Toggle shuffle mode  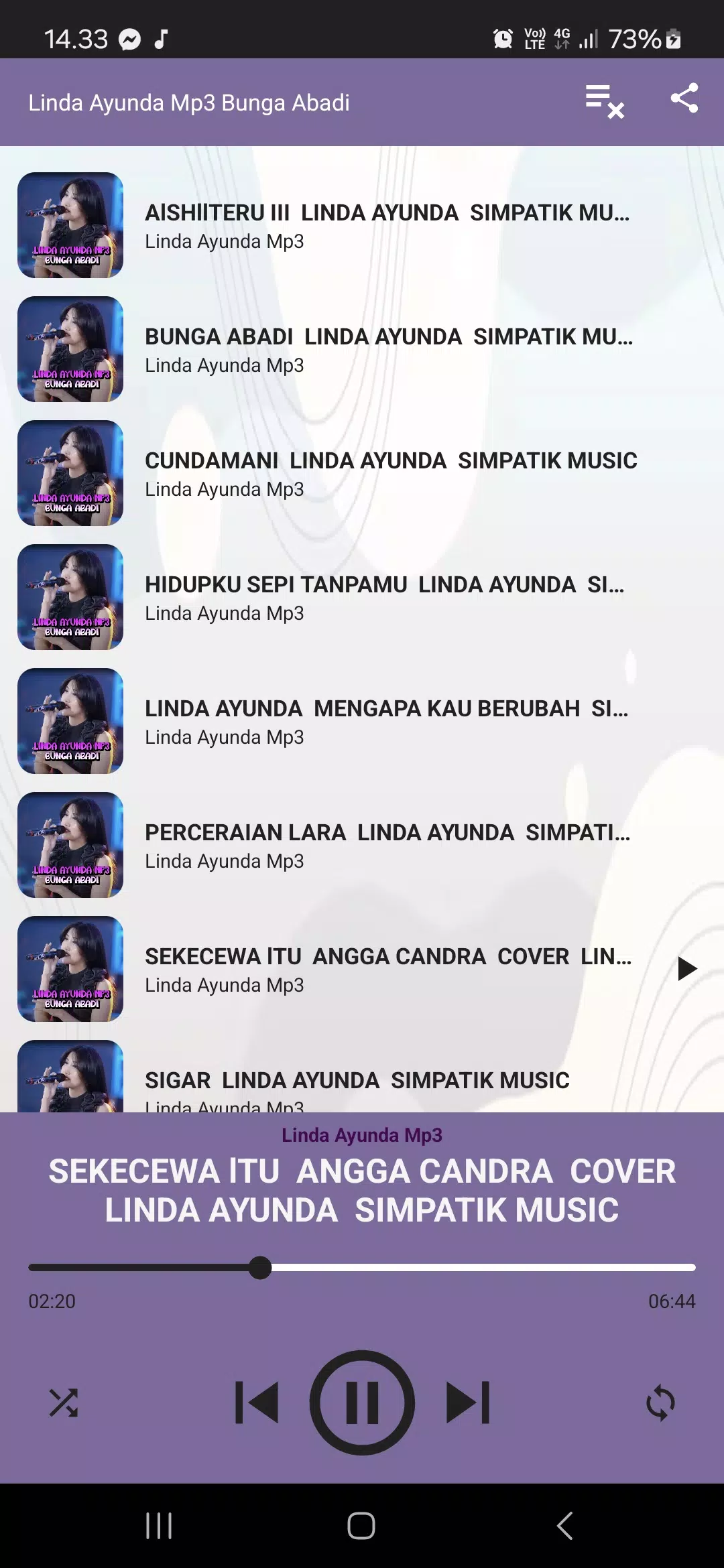click(64, 1402)
